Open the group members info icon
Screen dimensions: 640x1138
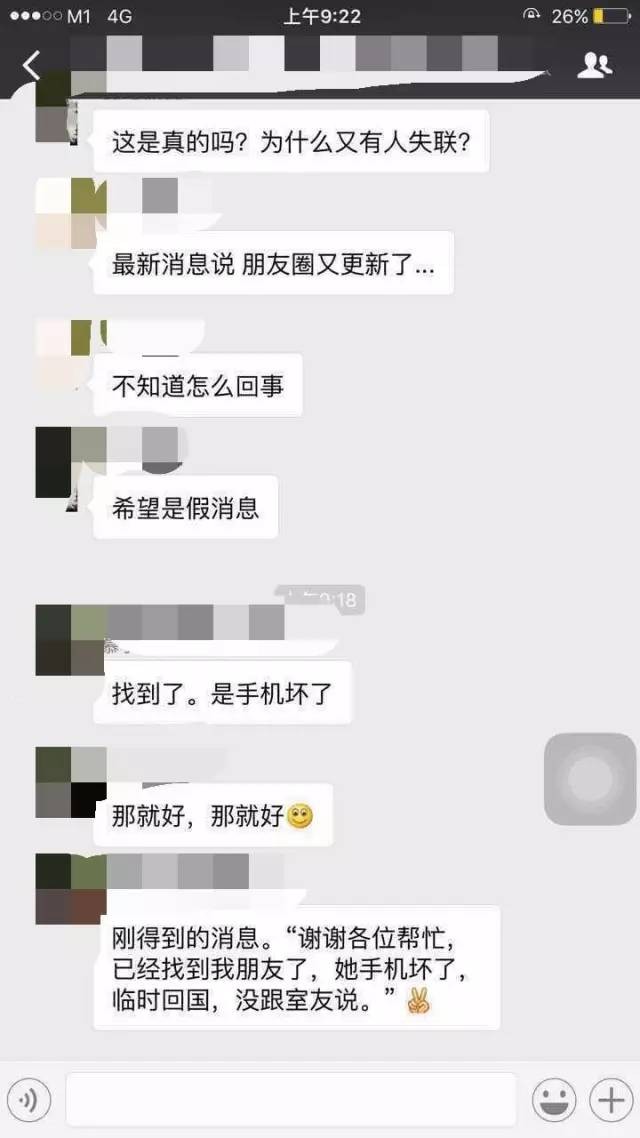pyautogui.click(x=594, y=66)
